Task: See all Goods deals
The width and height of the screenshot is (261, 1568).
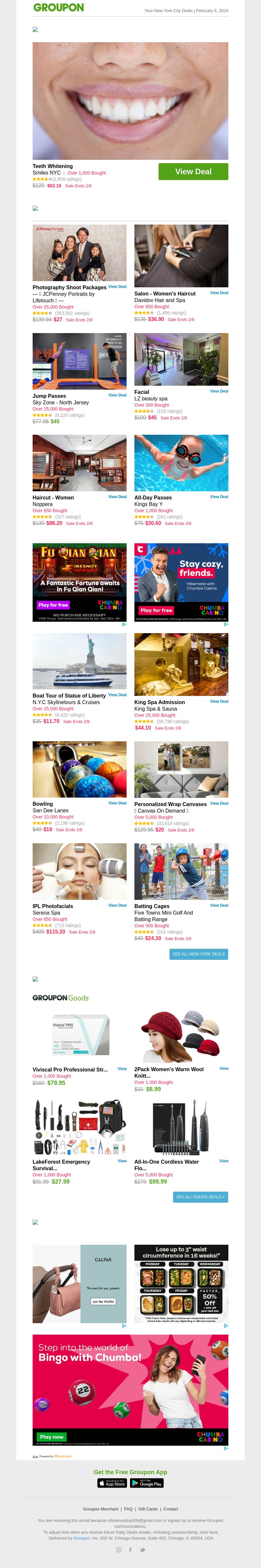Action: pos(200,1197)
